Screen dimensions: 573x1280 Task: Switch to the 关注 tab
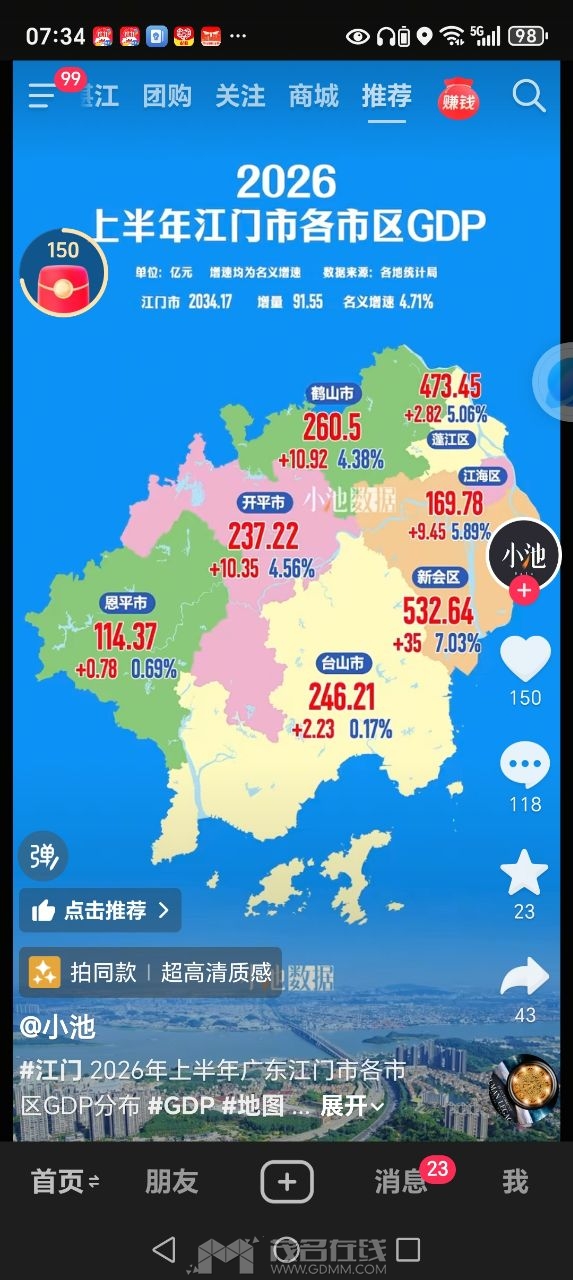(x=240, y=96)
